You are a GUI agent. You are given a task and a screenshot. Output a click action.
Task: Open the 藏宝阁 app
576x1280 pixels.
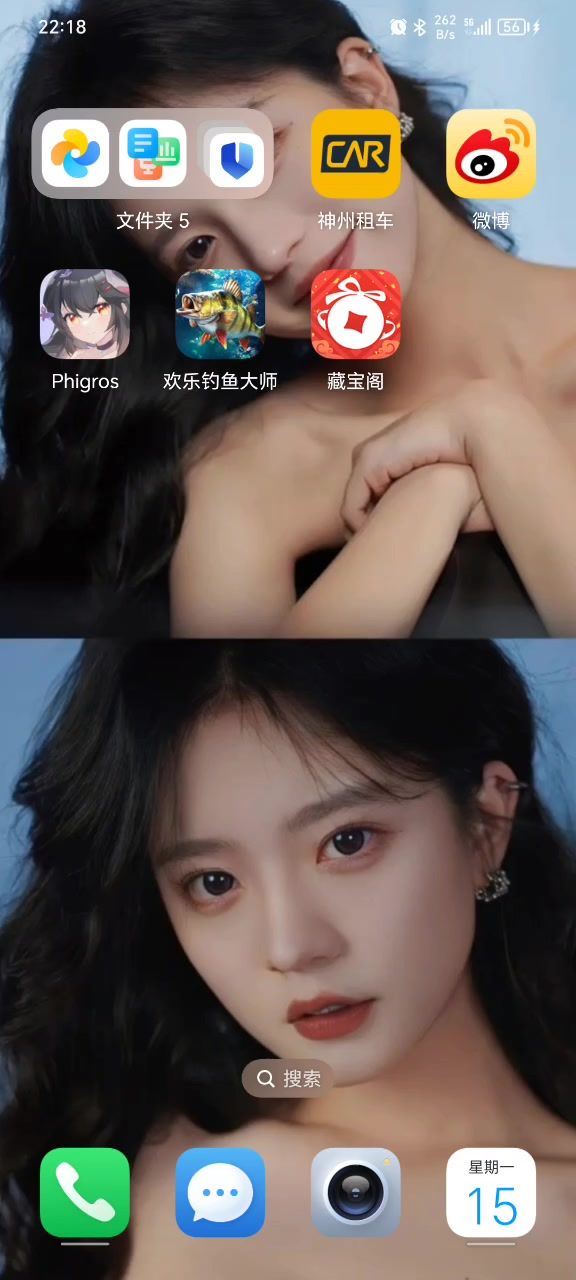coord(356,314)
